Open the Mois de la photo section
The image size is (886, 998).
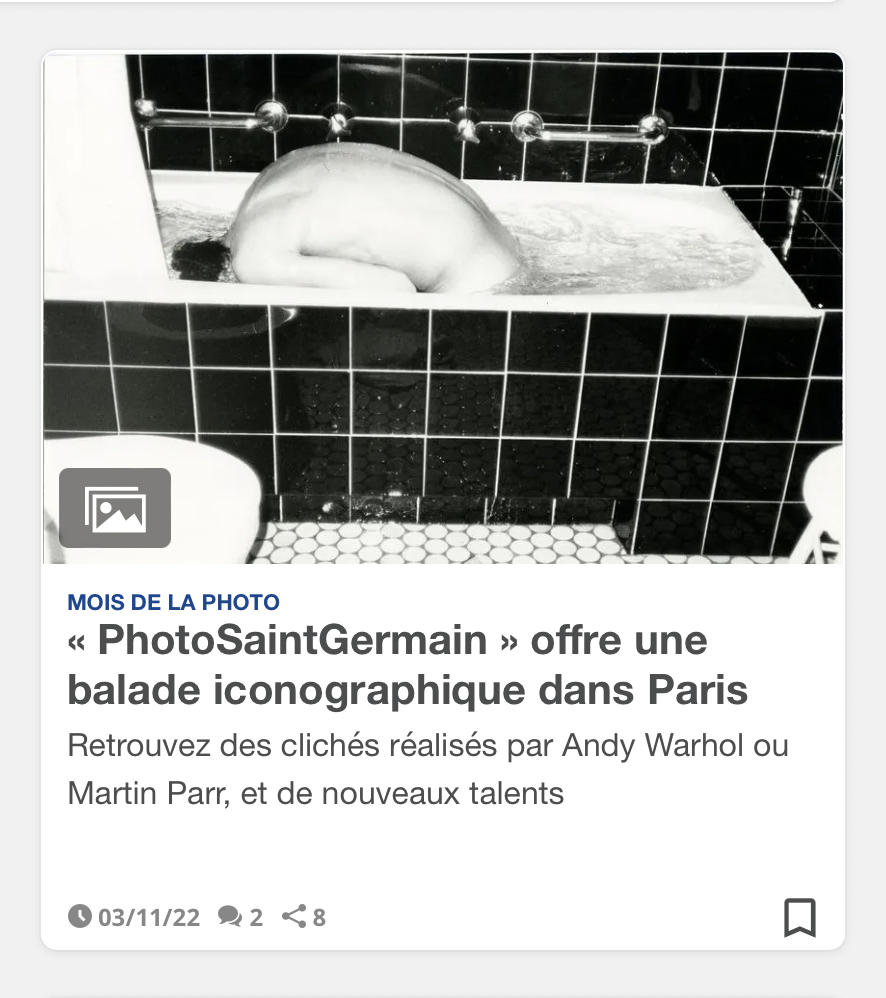click(x=173, y=603)
